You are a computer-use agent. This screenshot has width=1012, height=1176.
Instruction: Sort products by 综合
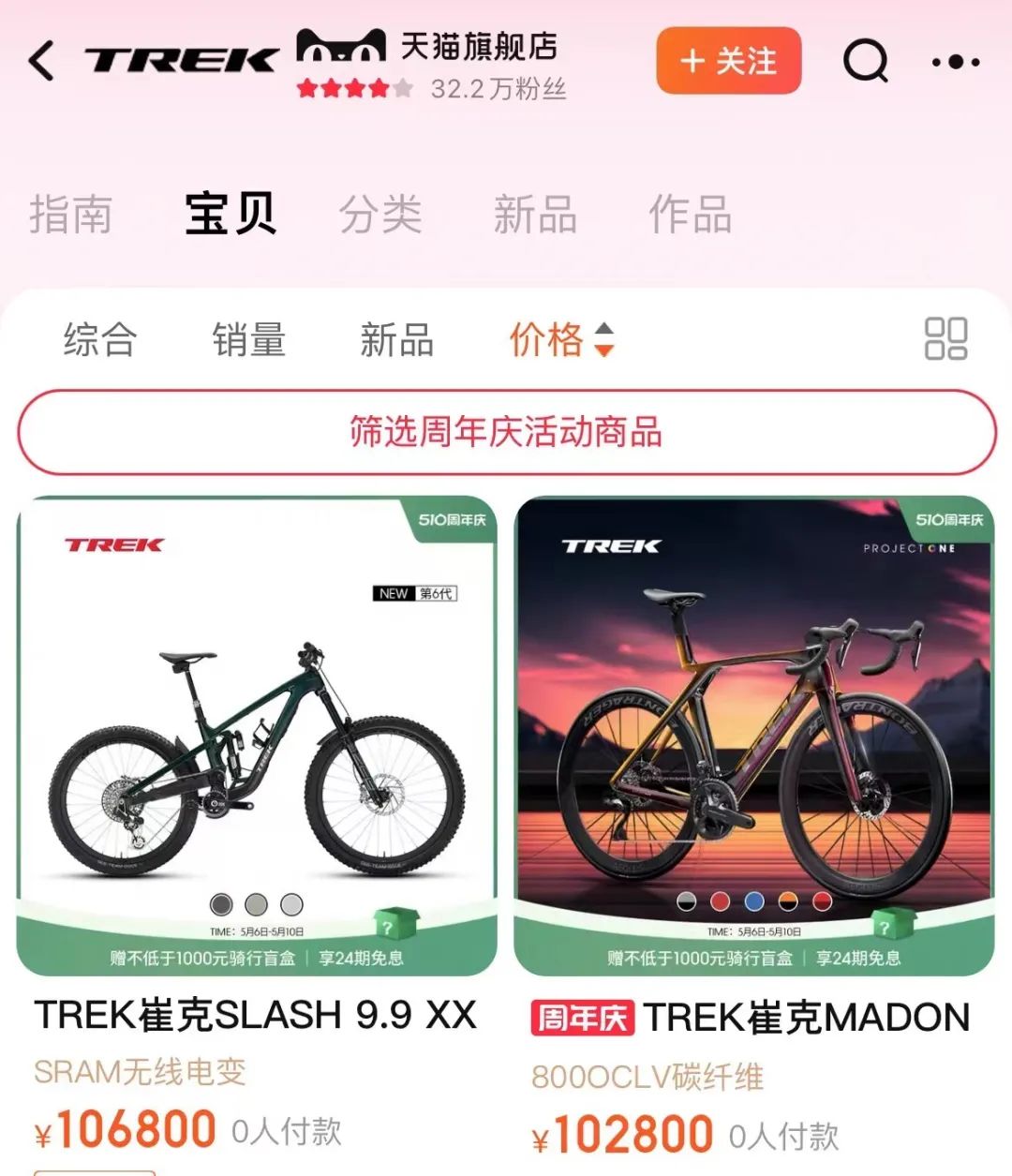(100, 339)
